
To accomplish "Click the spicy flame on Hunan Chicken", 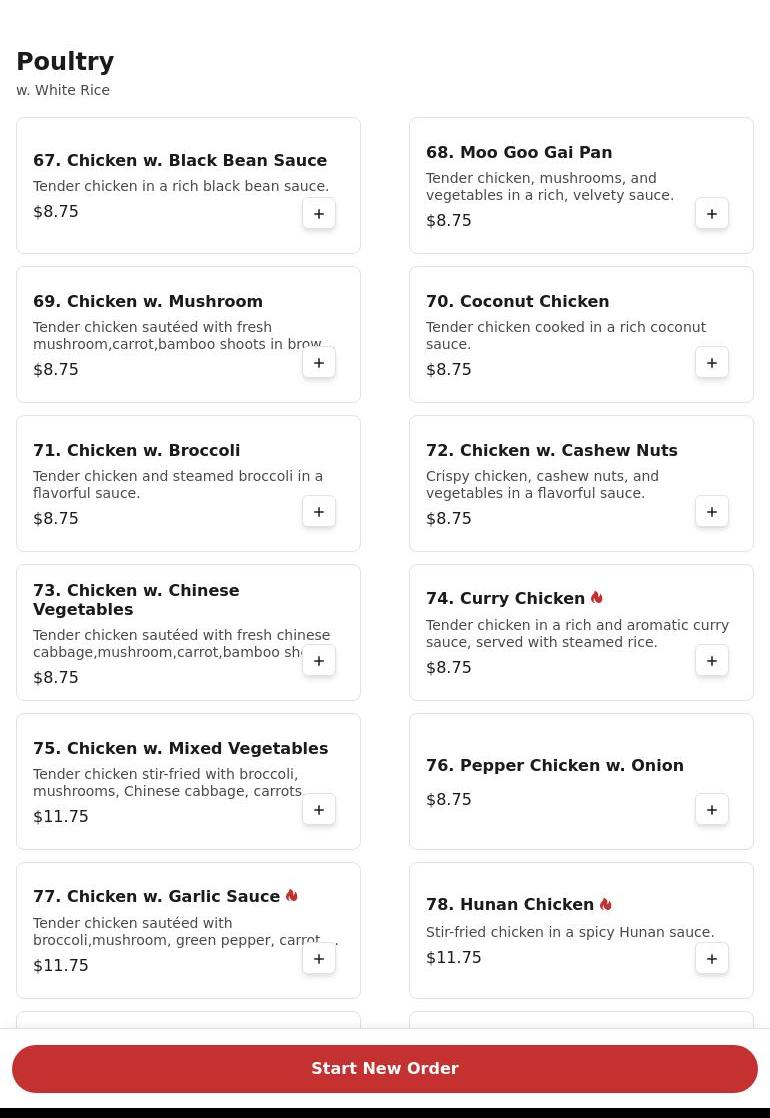I will click(x=605, y=904).
